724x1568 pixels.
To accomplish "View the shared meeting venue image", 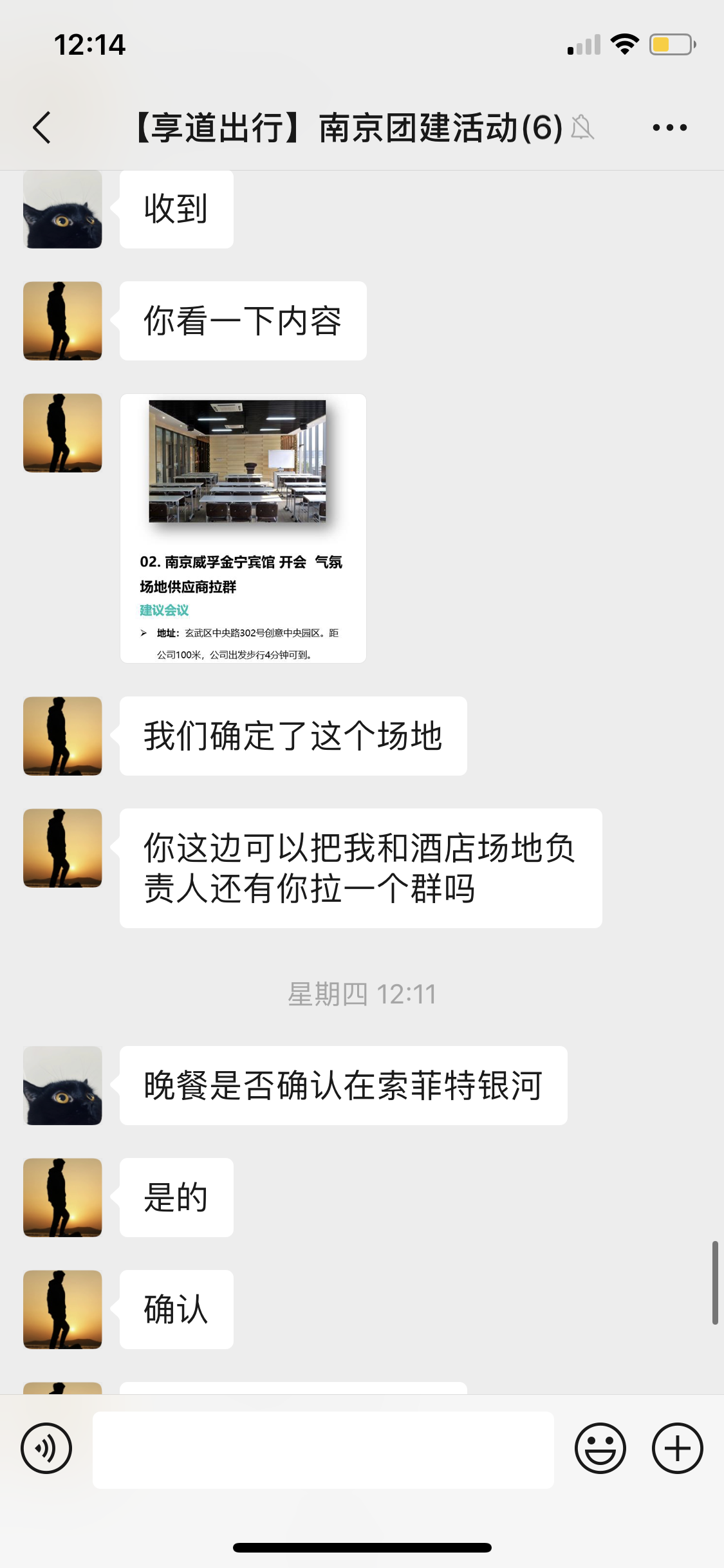I will (x=243, y=528).
